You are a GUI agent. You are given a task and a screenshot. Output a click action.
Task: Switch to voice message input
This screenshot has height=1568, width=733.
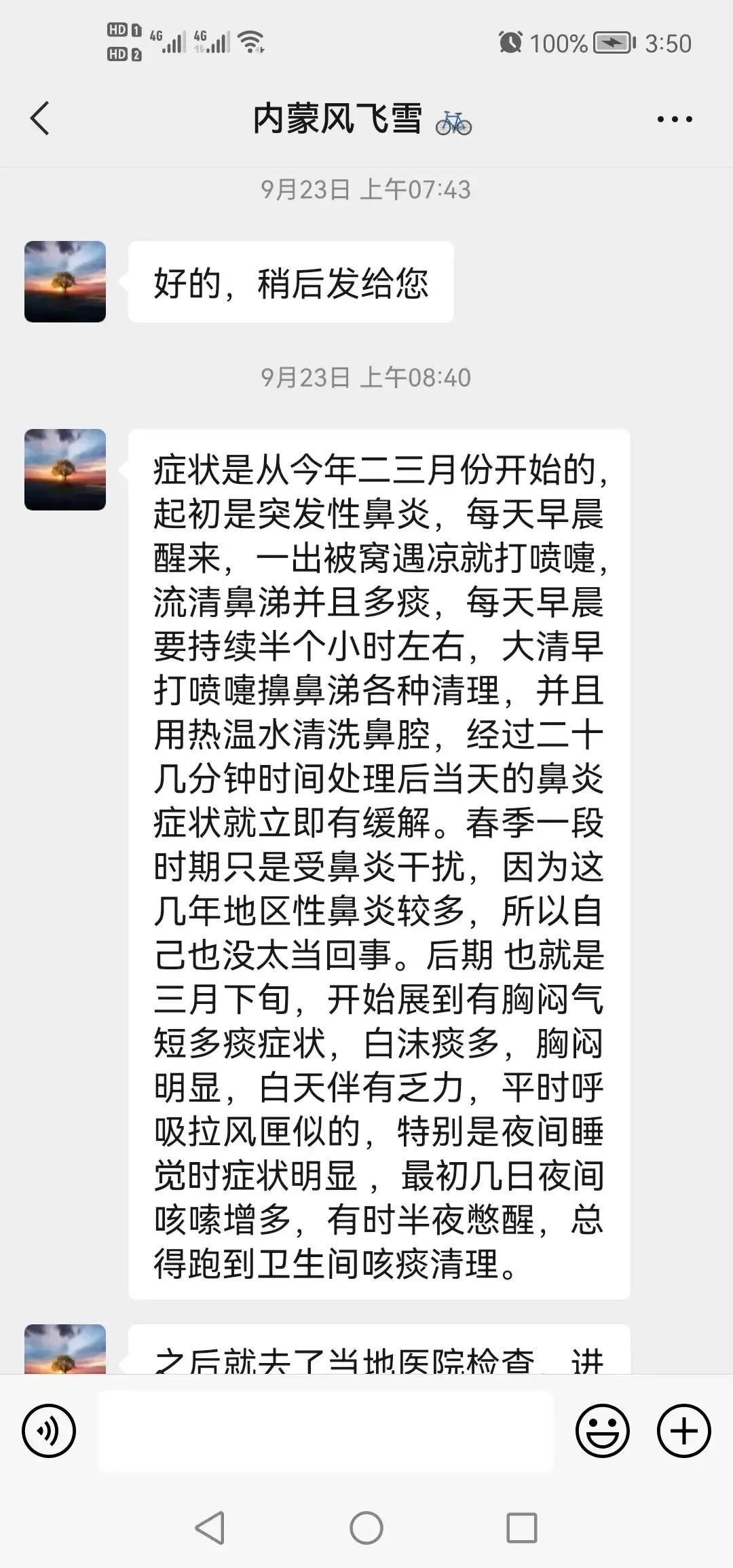tap(49, 1430)
